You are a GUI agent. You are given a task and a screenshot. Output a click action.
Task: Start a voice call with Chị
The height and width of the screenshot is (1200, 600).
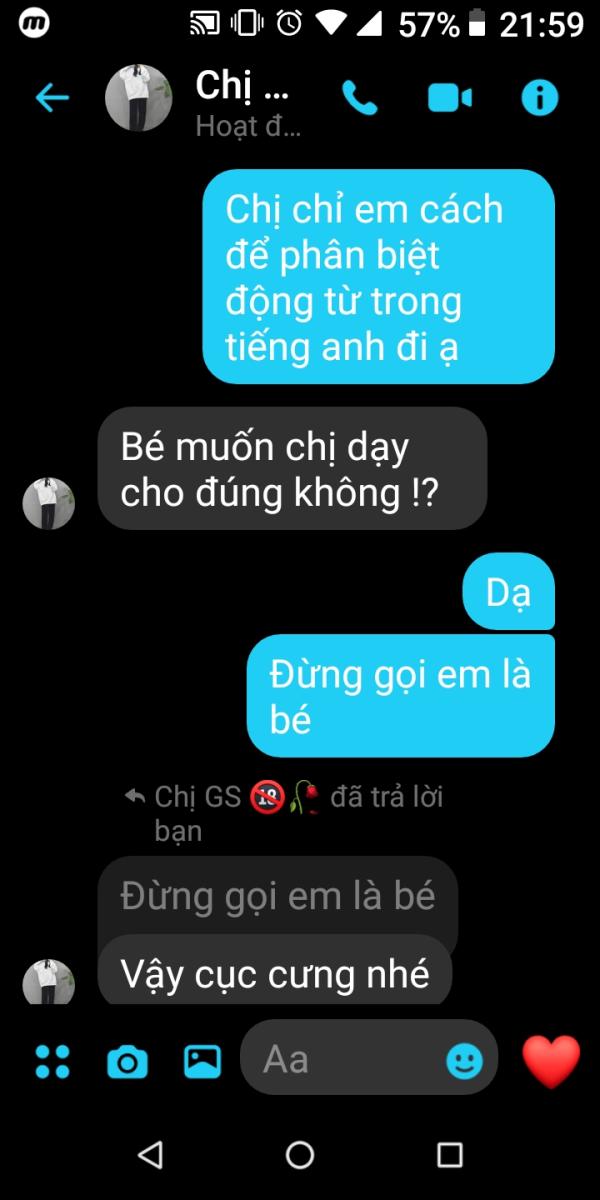click(x=360, y=98)
